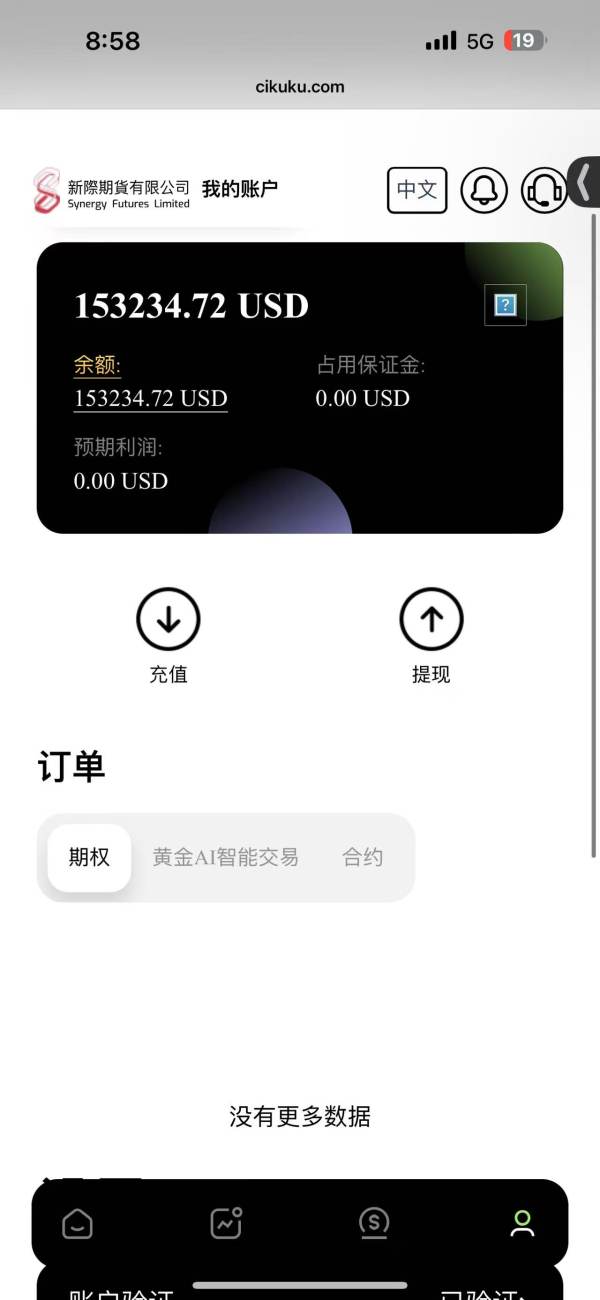Tap the underlined 153234.72 USD balance
Screen dimensions: 600x1300
tap(151, 398)
